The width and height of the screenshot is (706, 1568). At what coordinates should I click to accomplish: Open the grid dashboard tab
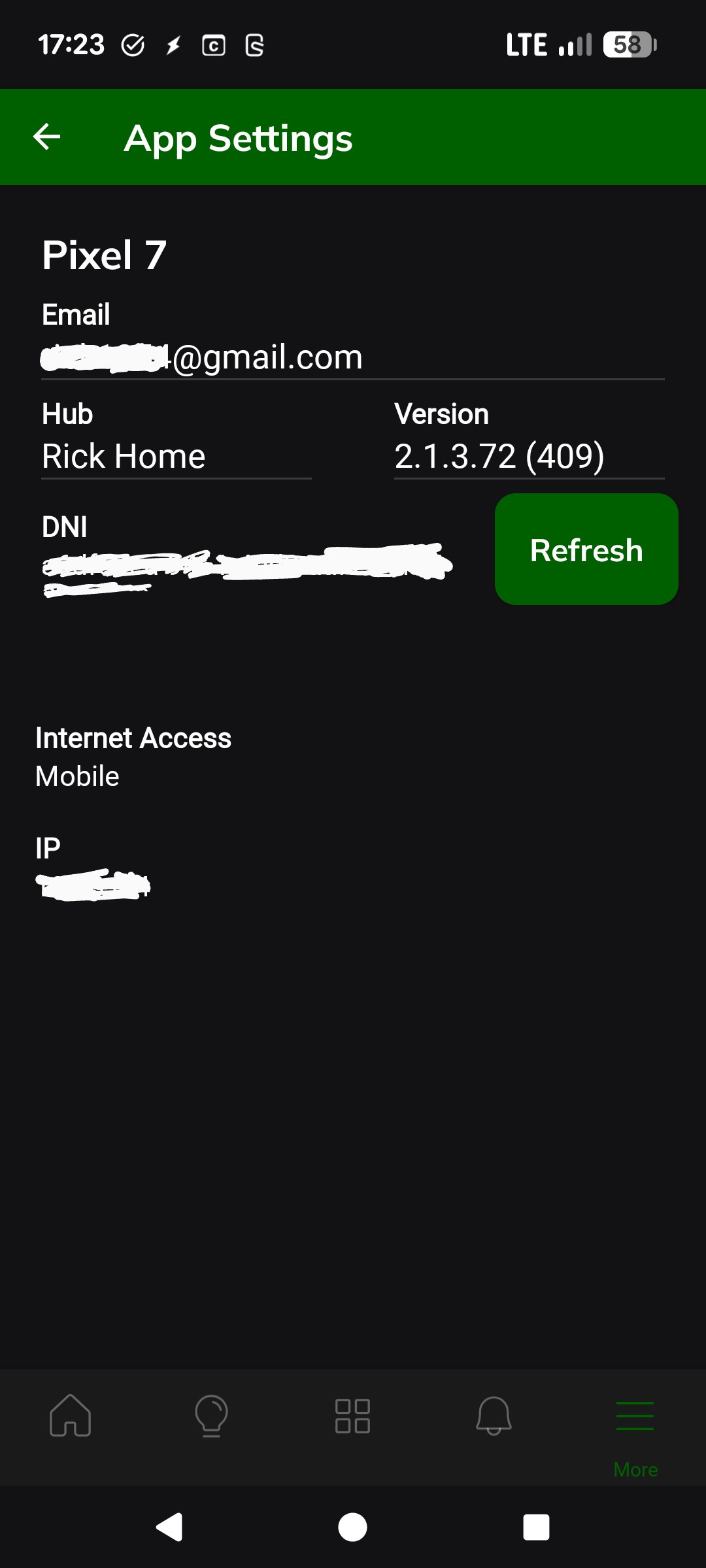pos(352,1415)
